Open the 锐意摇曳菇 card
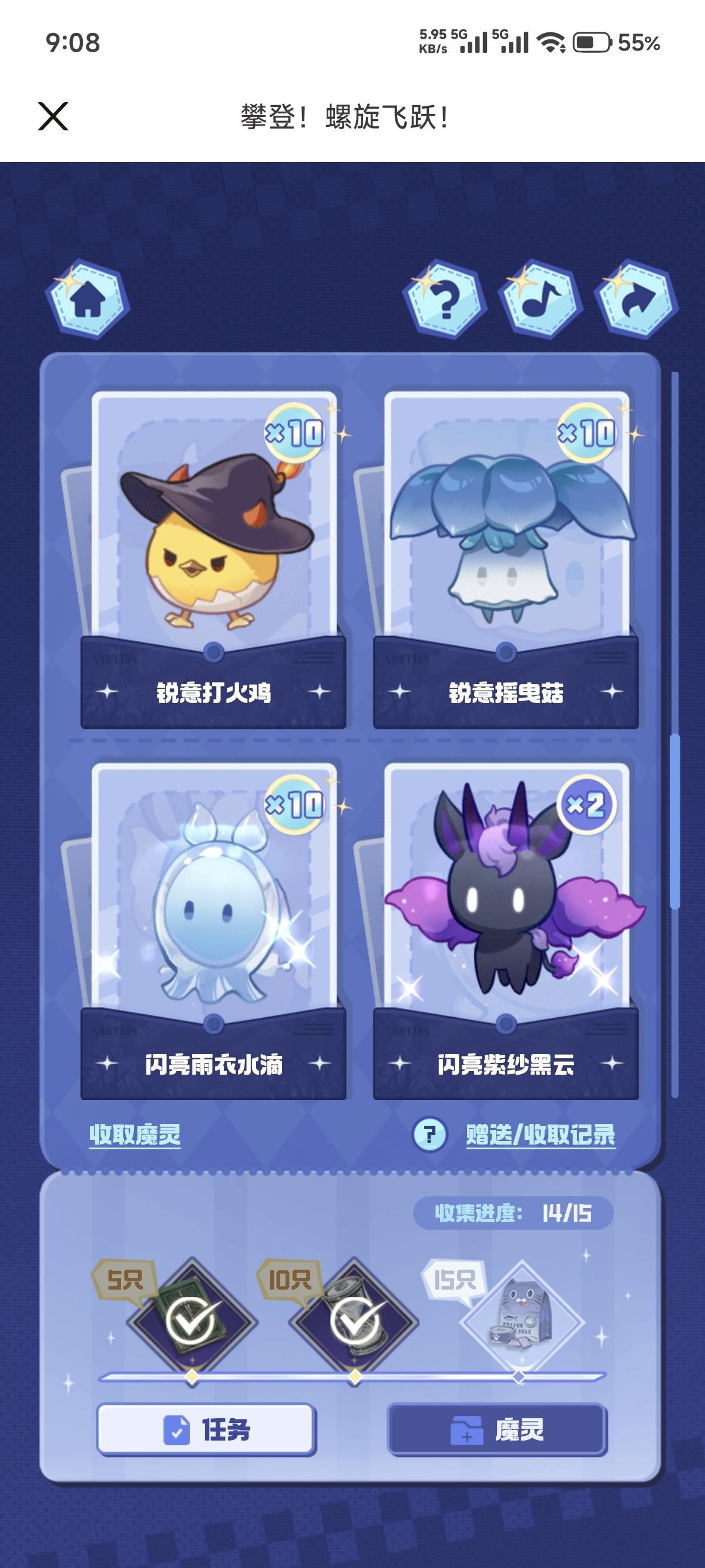The height and width of the screenshot is (1568, 705). tap(506, 548)
